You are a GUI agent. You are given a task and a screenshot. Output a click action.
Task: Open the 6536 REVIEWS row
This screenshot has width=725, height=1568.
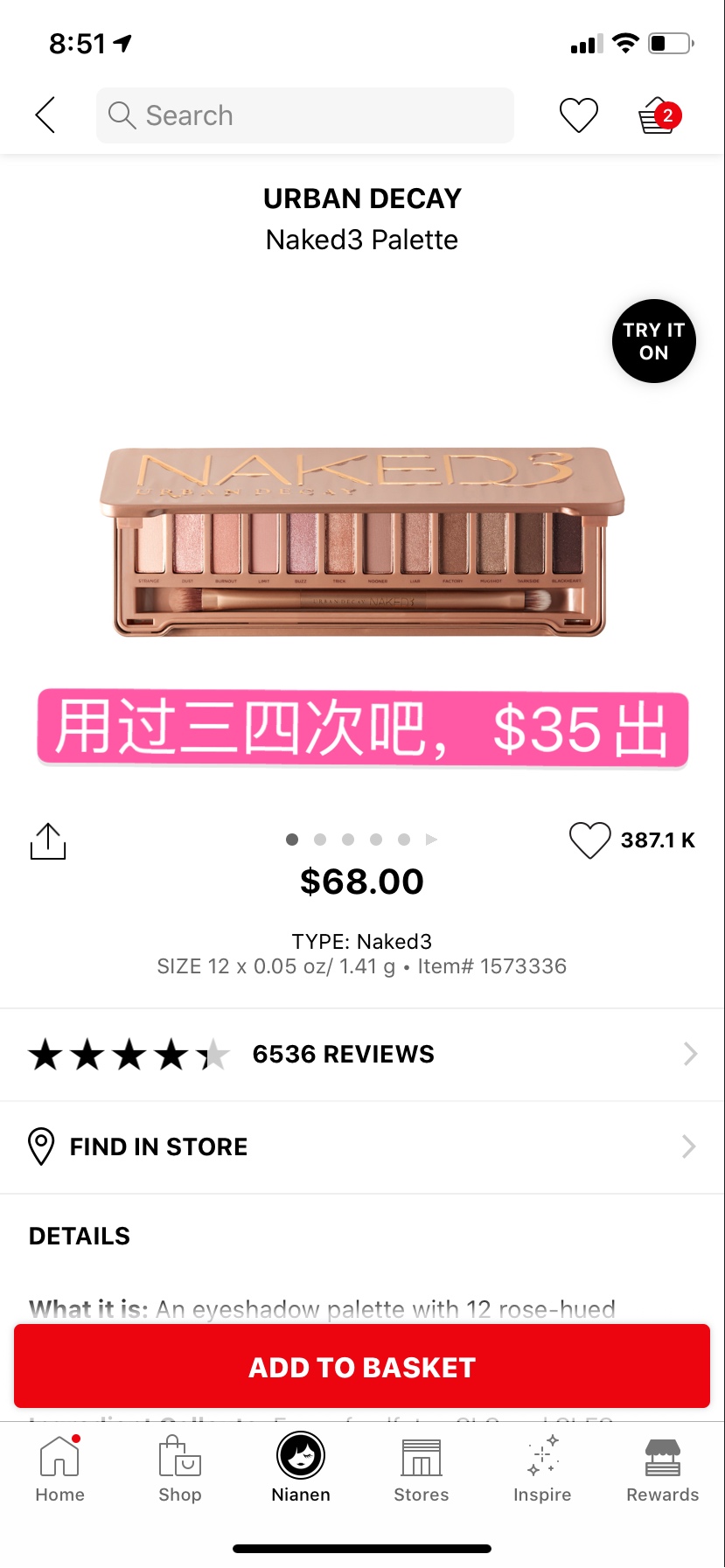click(x=362, y=1055)
